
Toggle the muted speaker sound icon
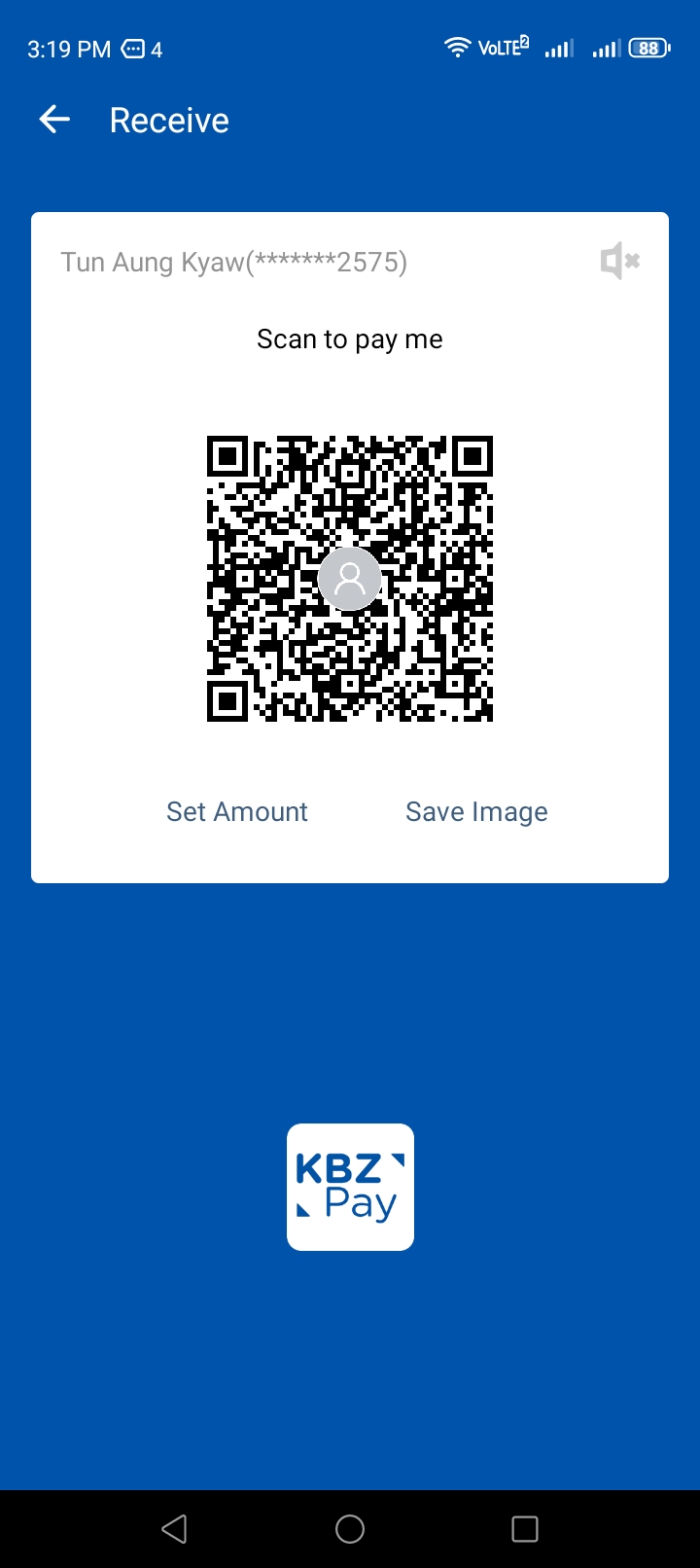click(x=619, y=261)
